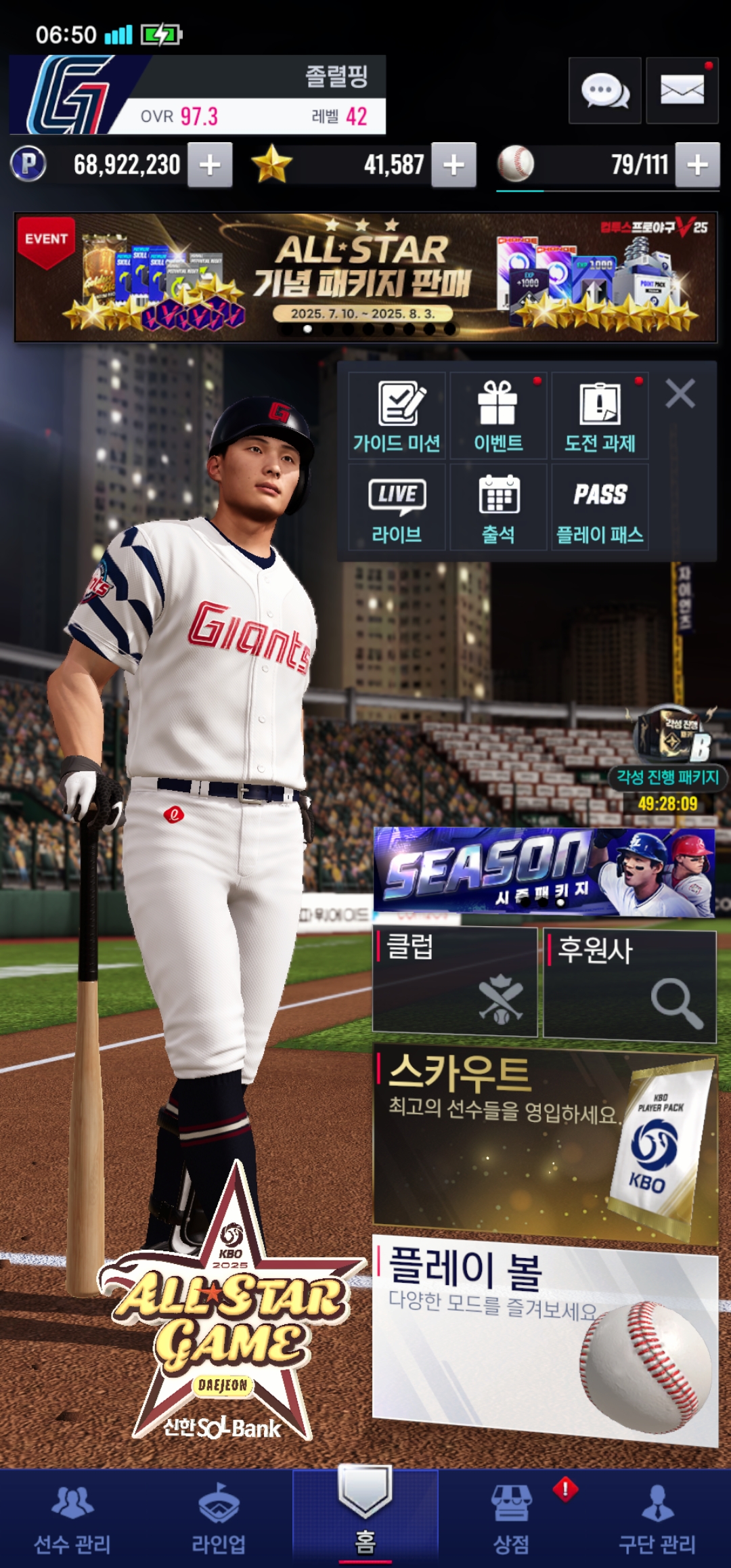Open the ALL-STAR package event banner
731x1568 pixels.
point(365,278)
